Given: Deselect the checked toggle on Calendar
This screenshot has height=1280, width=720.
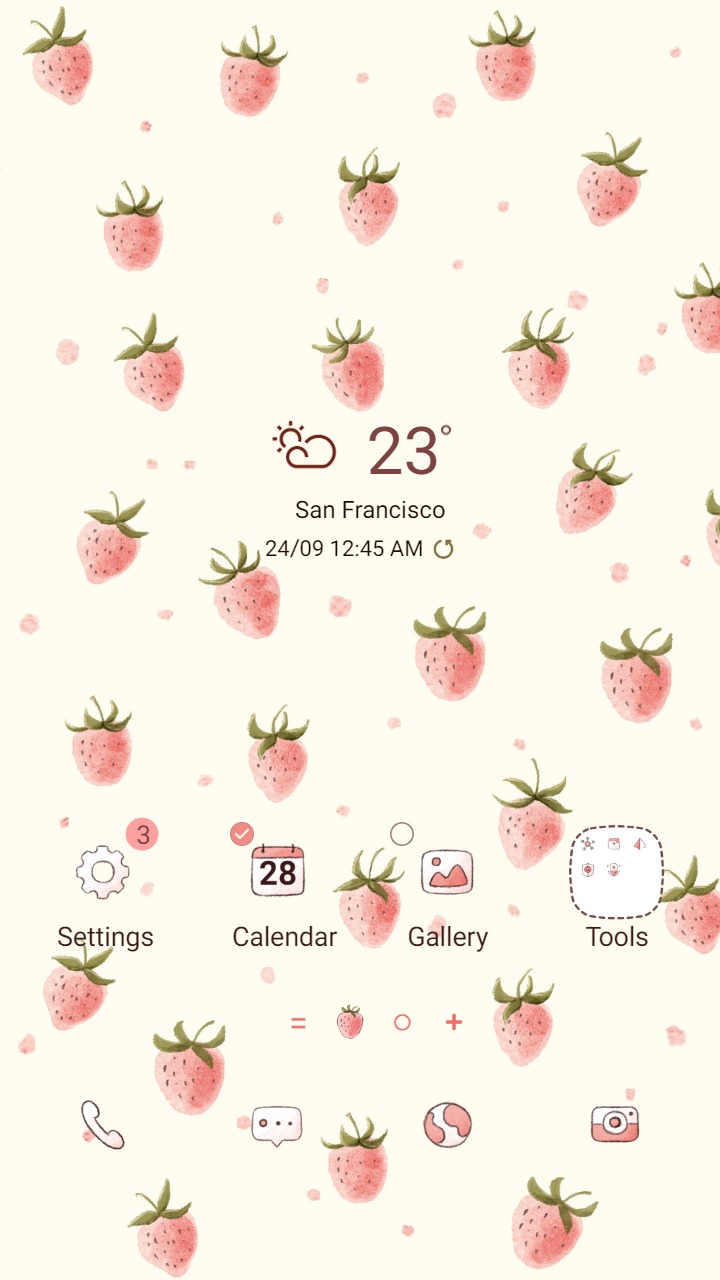Looking at the screenshot, I should [241, 832].
